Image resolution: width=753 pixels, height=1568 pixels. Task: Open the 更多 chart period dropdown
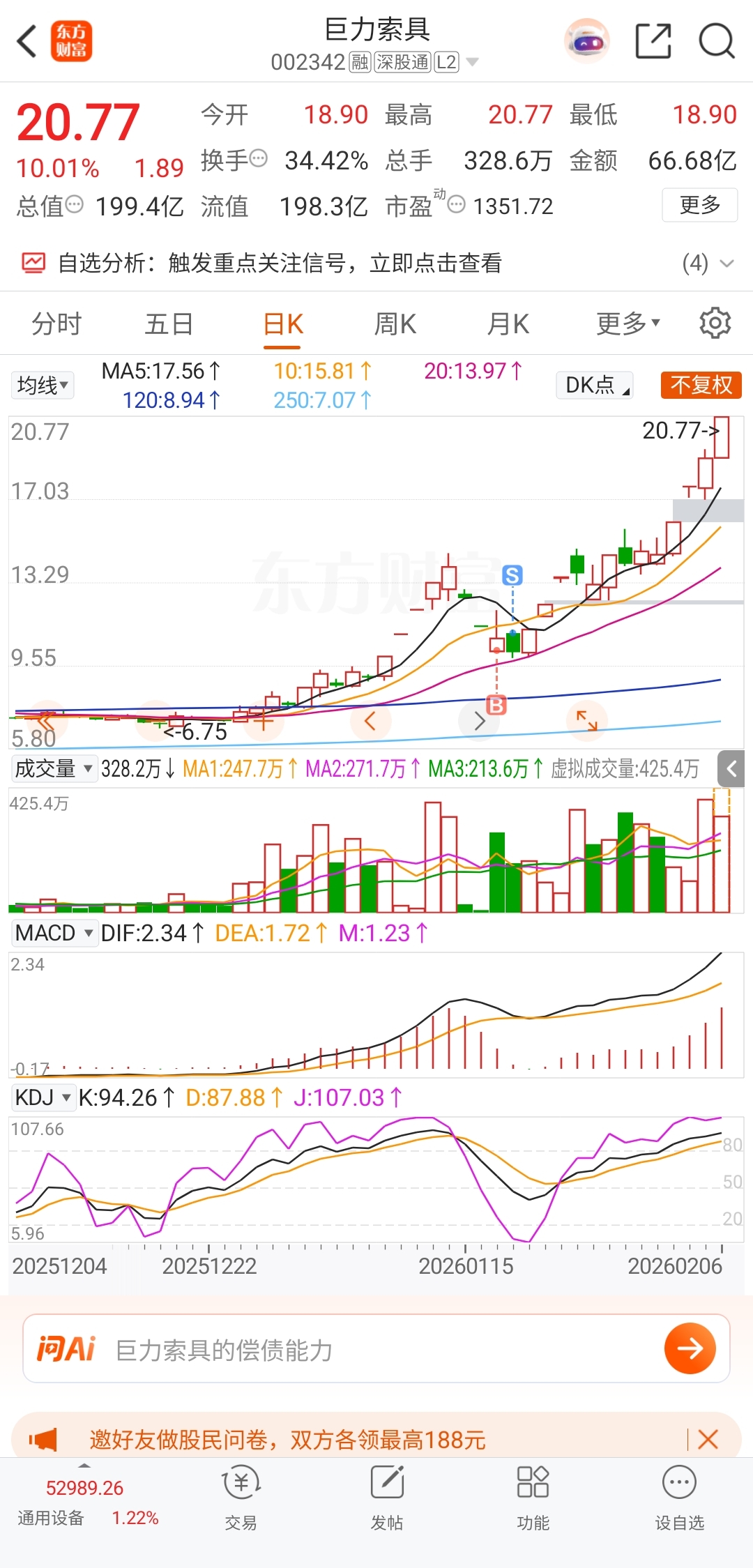tap(627, 324)
